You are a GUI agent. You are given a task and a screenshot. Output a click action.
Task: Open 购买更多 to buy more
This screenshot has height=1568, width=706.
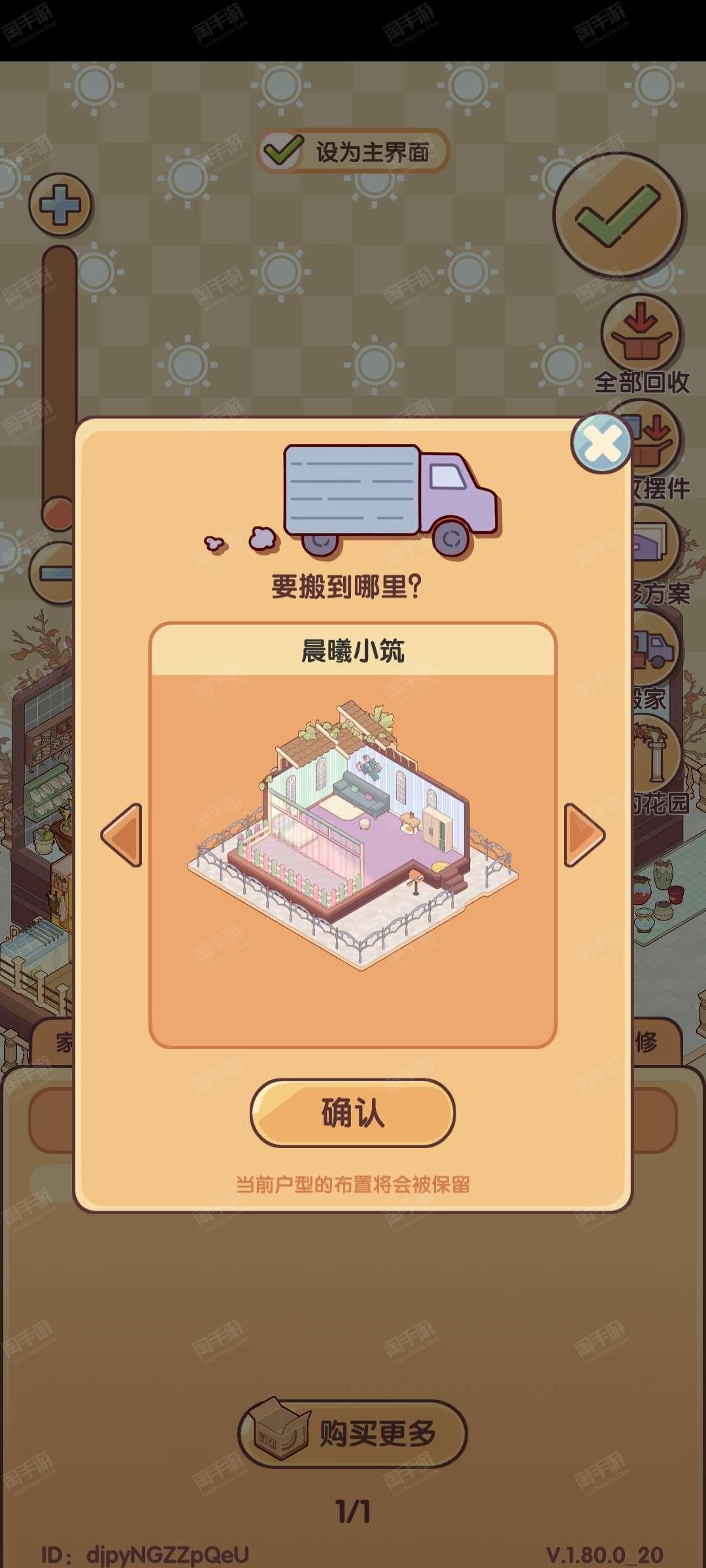point(352,1433)
